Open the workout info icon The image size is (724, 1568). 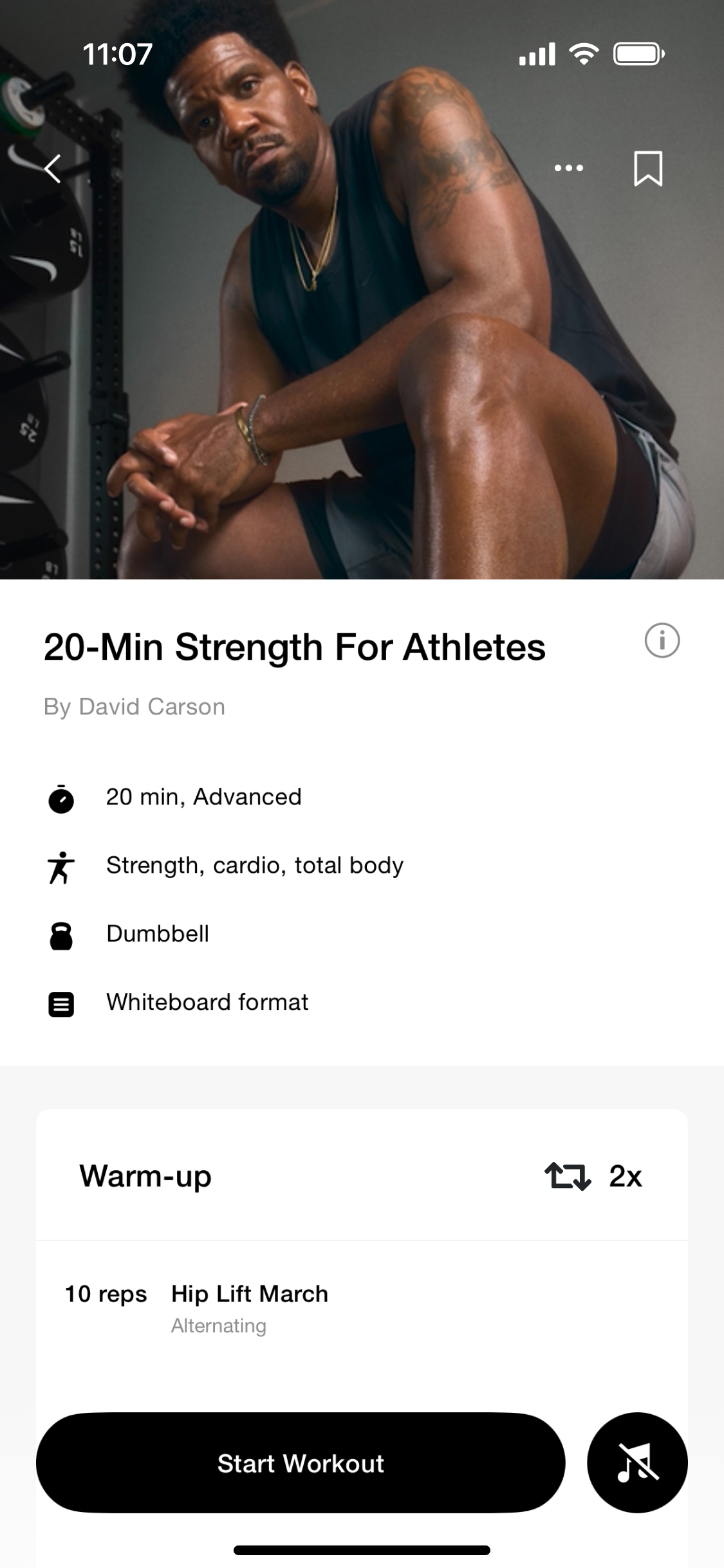(662, 640)
